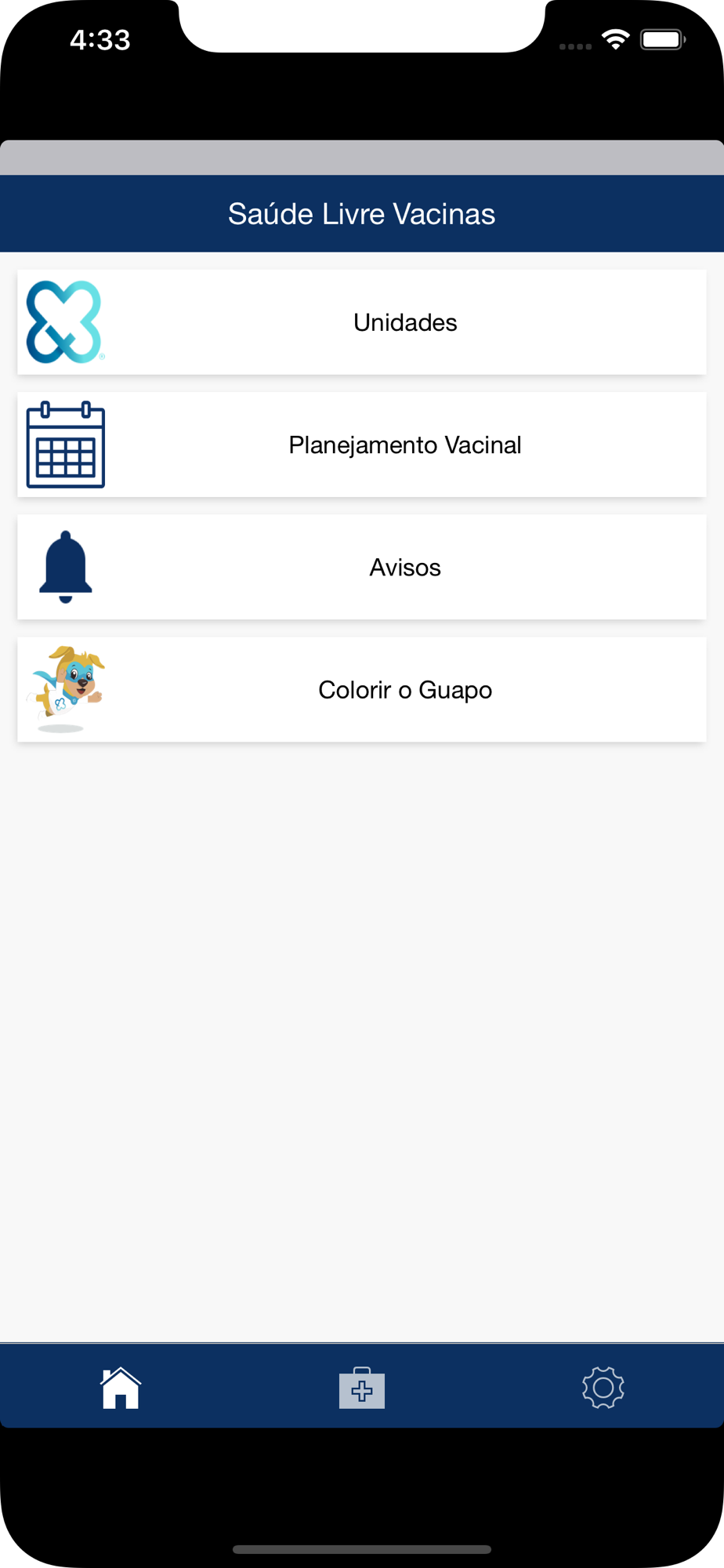Open the settings gear tab
Viewport: 724px width, 1568px height.
(603, 1388)
